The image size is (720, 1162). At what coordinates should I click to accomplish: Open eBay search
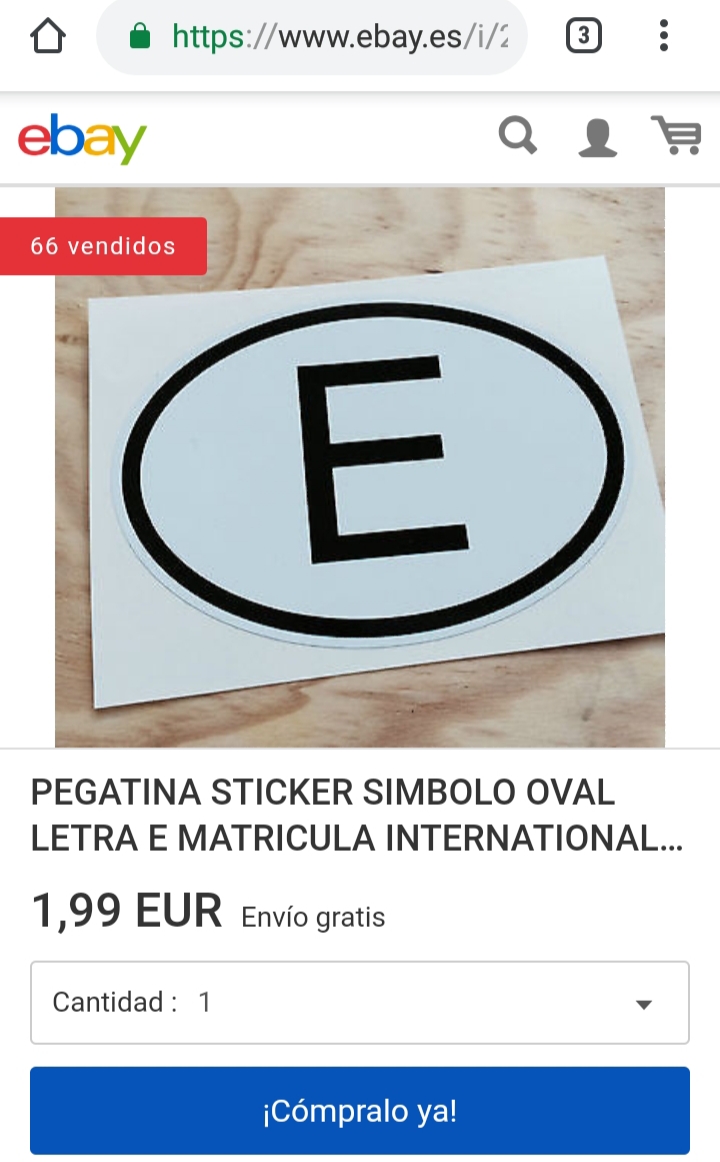pyautogui.click(x=518, y=136)
